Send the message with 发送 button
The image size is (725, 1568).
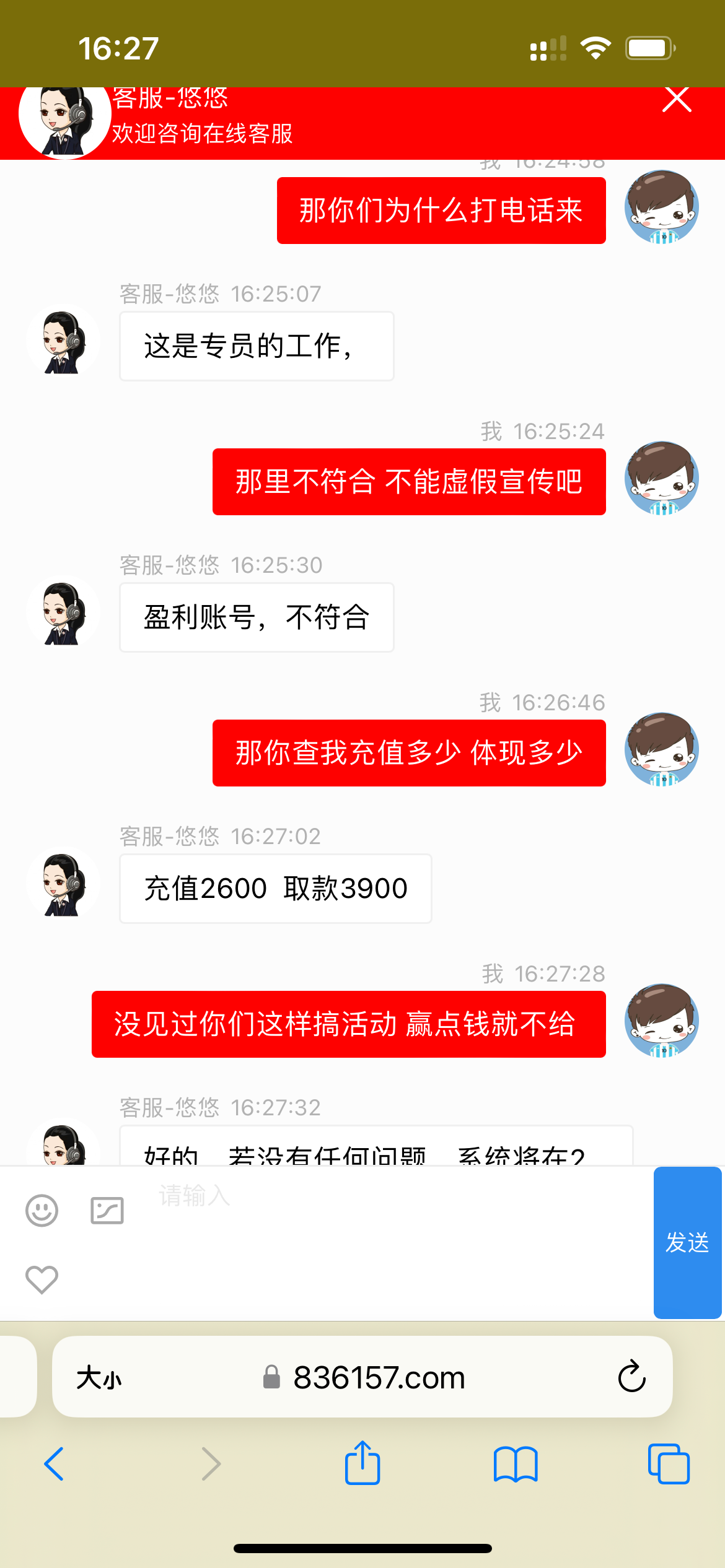687,1242
